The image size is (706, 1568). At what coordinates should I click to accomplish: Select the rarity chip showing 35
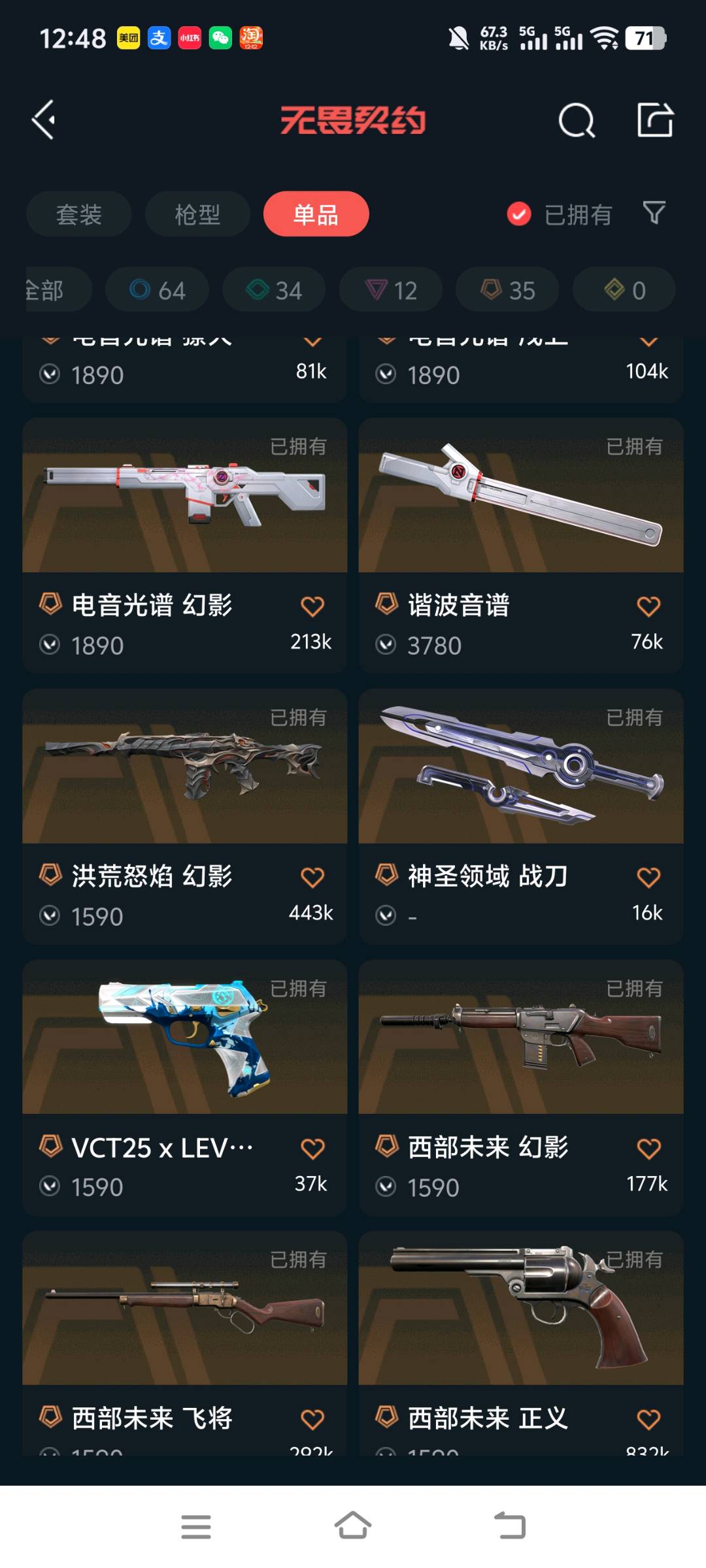pyautogui.click(x=508, y=289)
